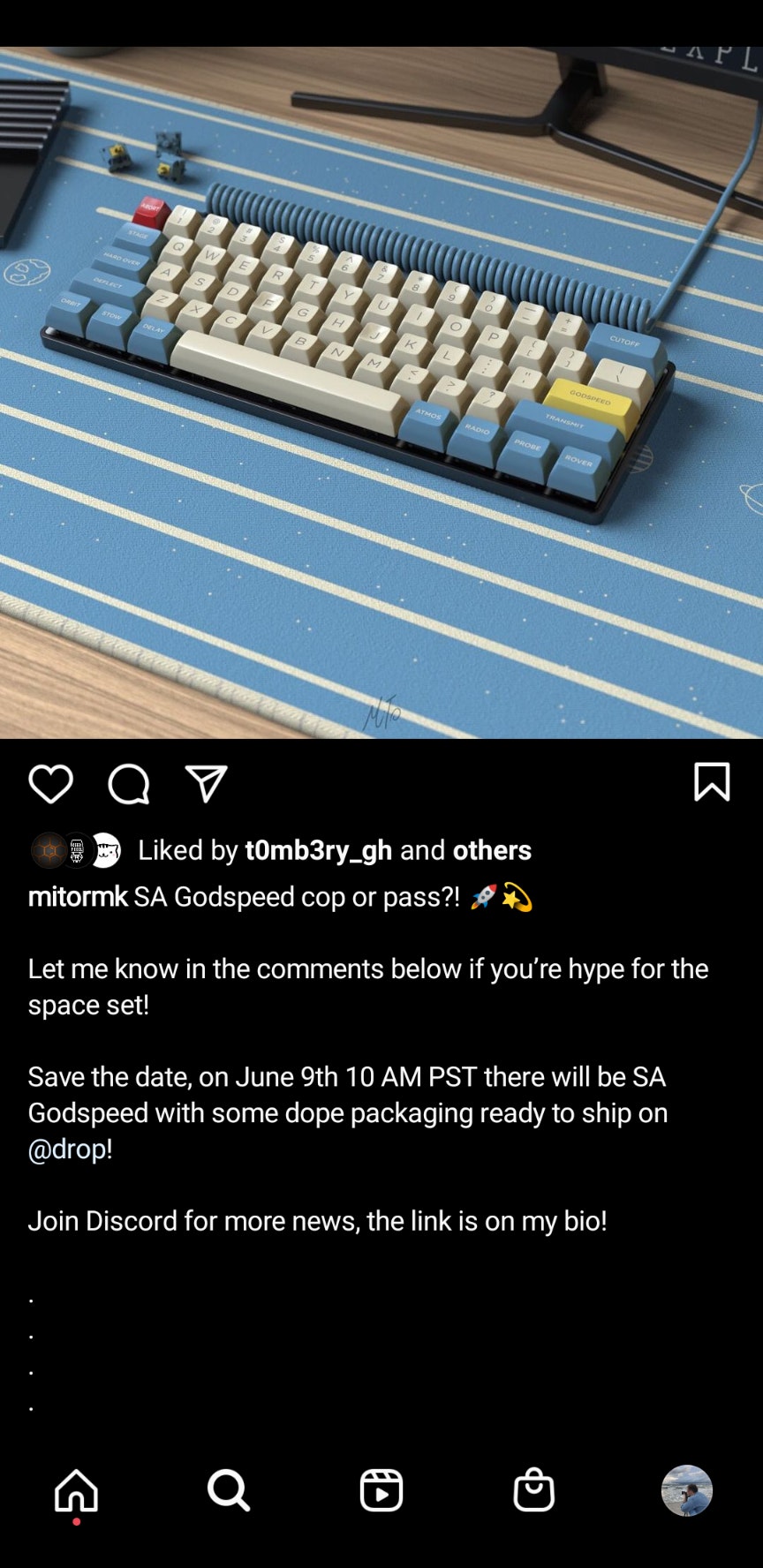Bookmark the SA Godspeed keyboard post
The height and width of the screenshot is (1568, 763).
point(712,782)
